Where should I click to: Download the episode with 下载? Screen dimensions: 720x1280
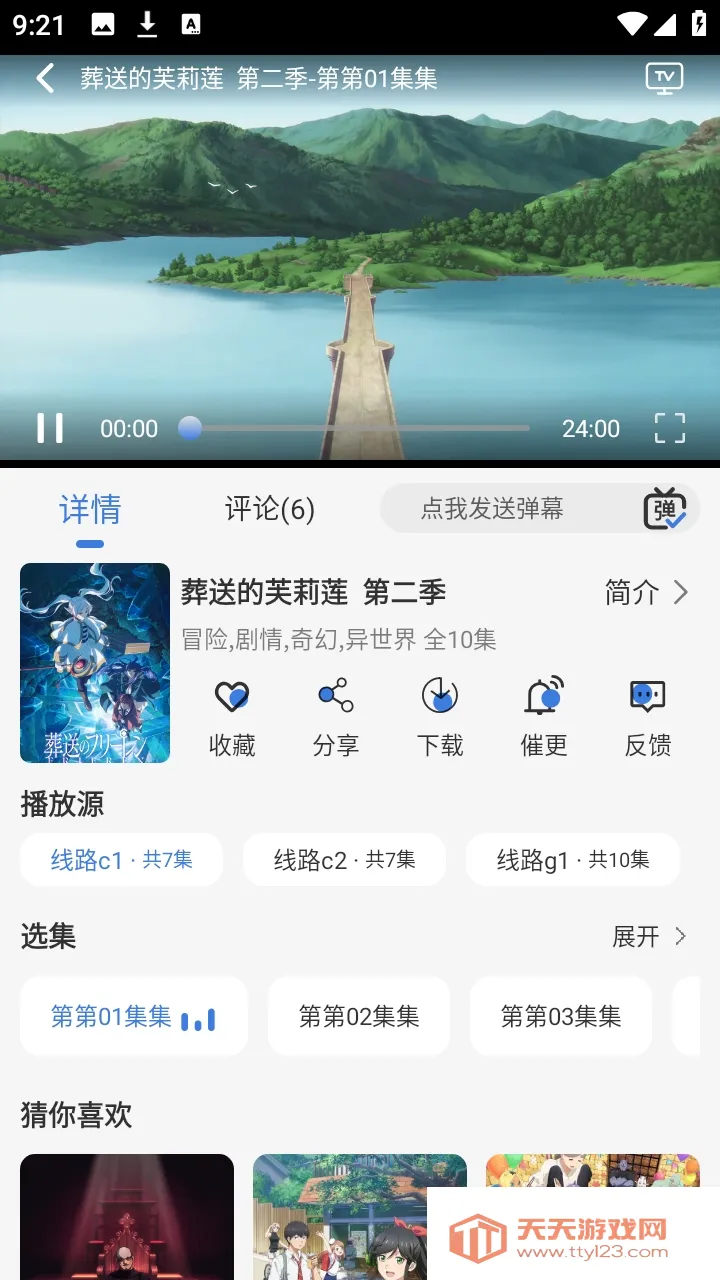point(440,717)
